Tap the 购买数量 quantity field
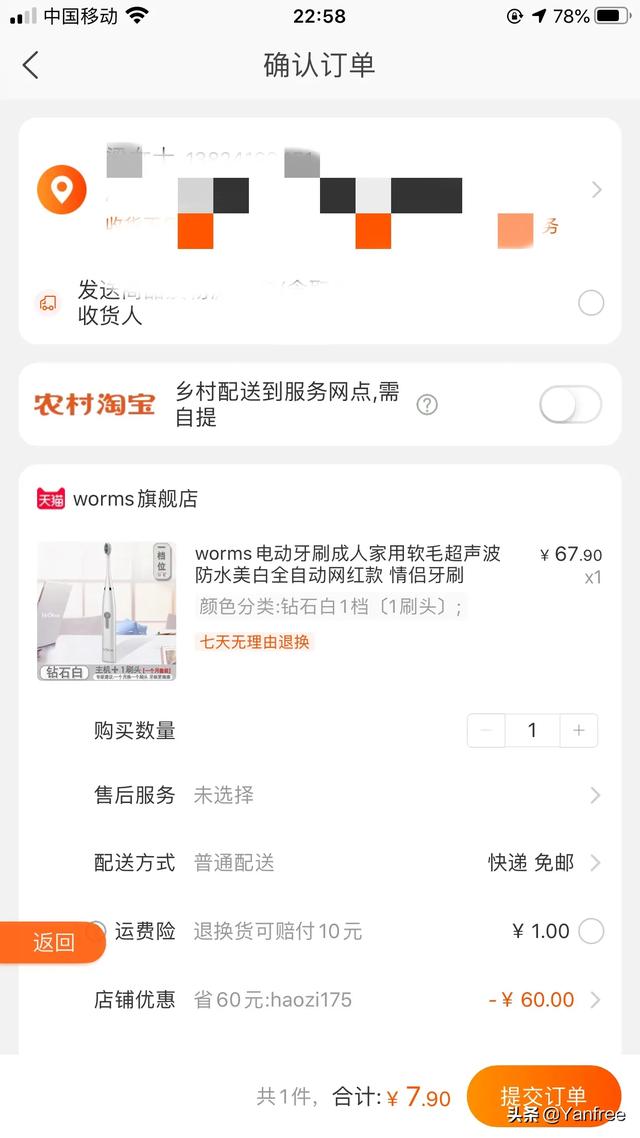The height and width of the screenshot is (1138, 640). click(532, 731)
